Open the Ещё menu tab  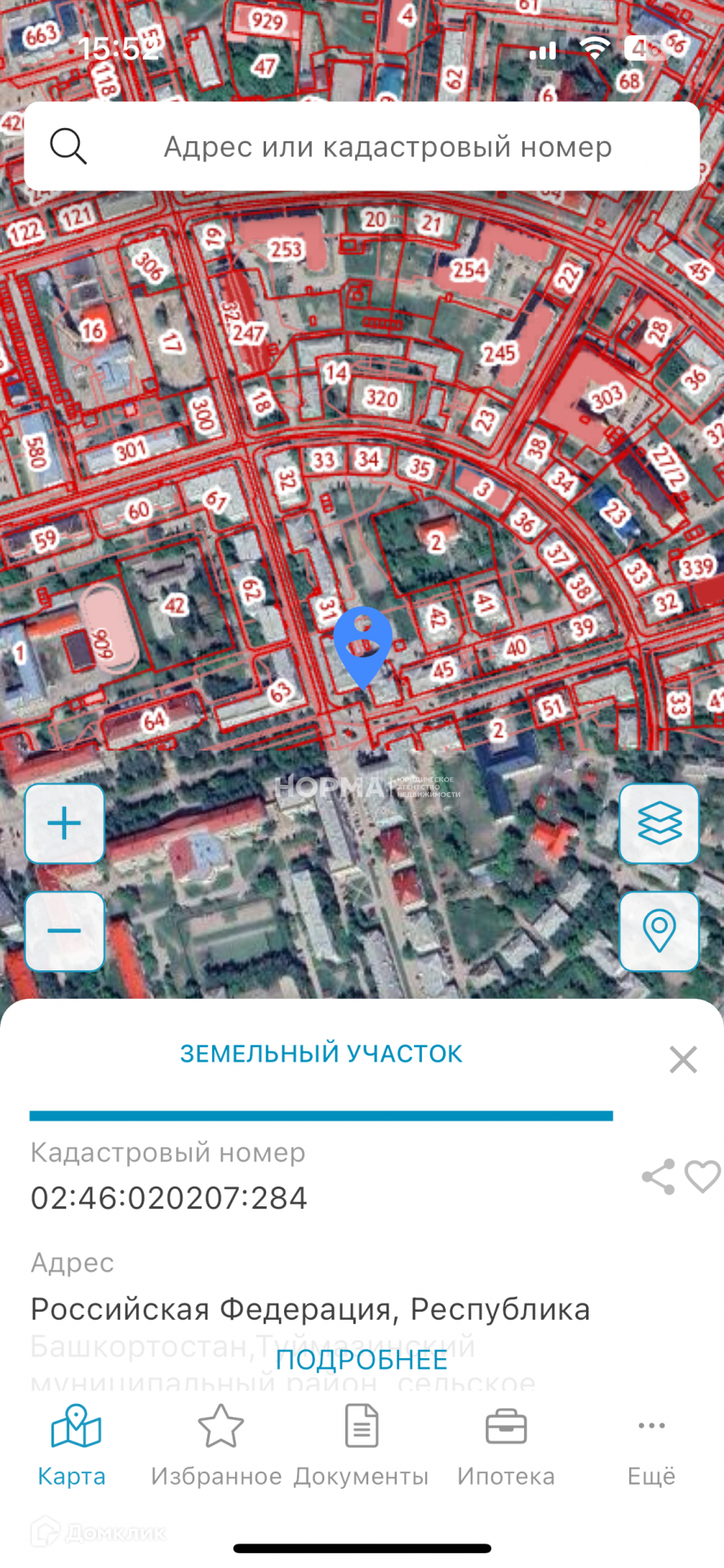(651, 1445)
